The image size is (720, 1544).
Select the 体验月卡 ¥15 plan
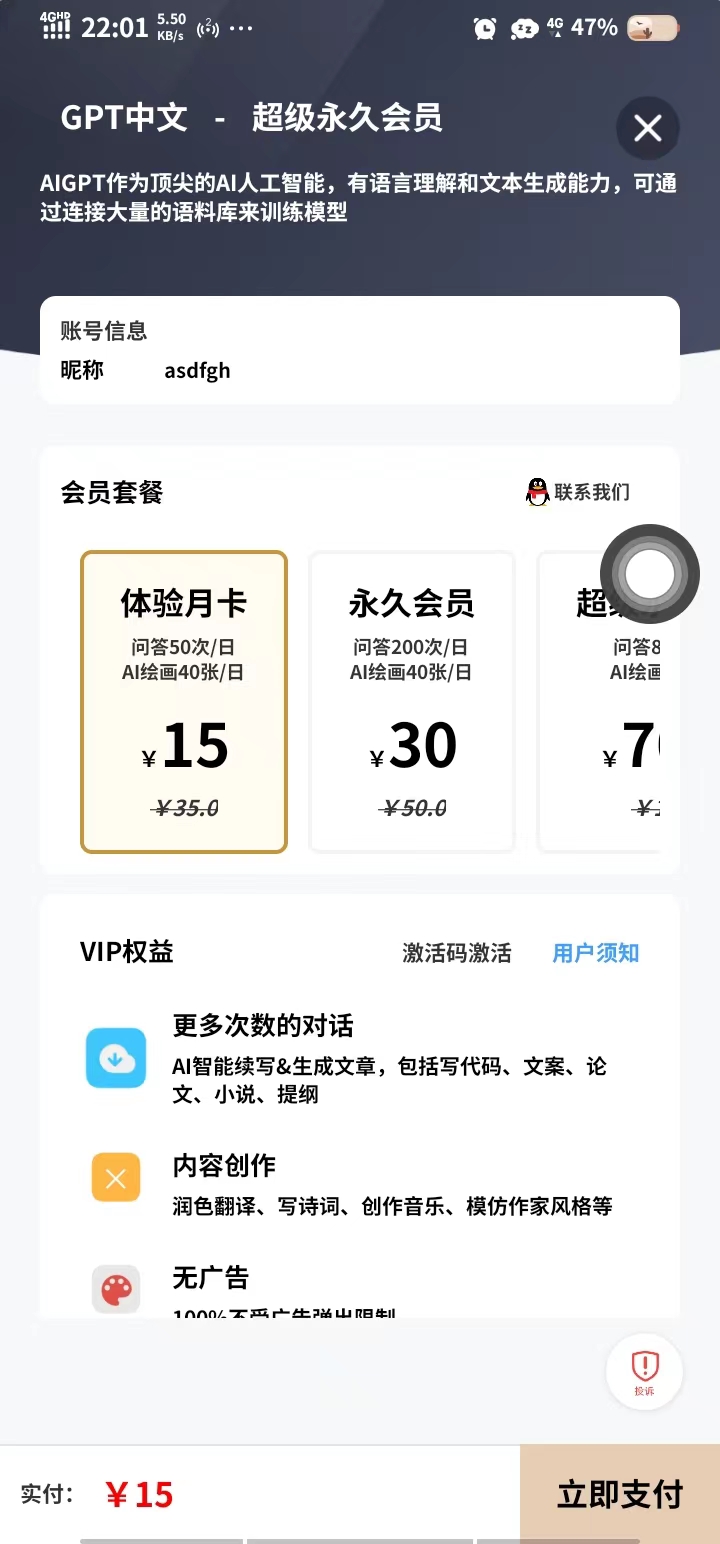pyautogui.click(x=184, y=701)
